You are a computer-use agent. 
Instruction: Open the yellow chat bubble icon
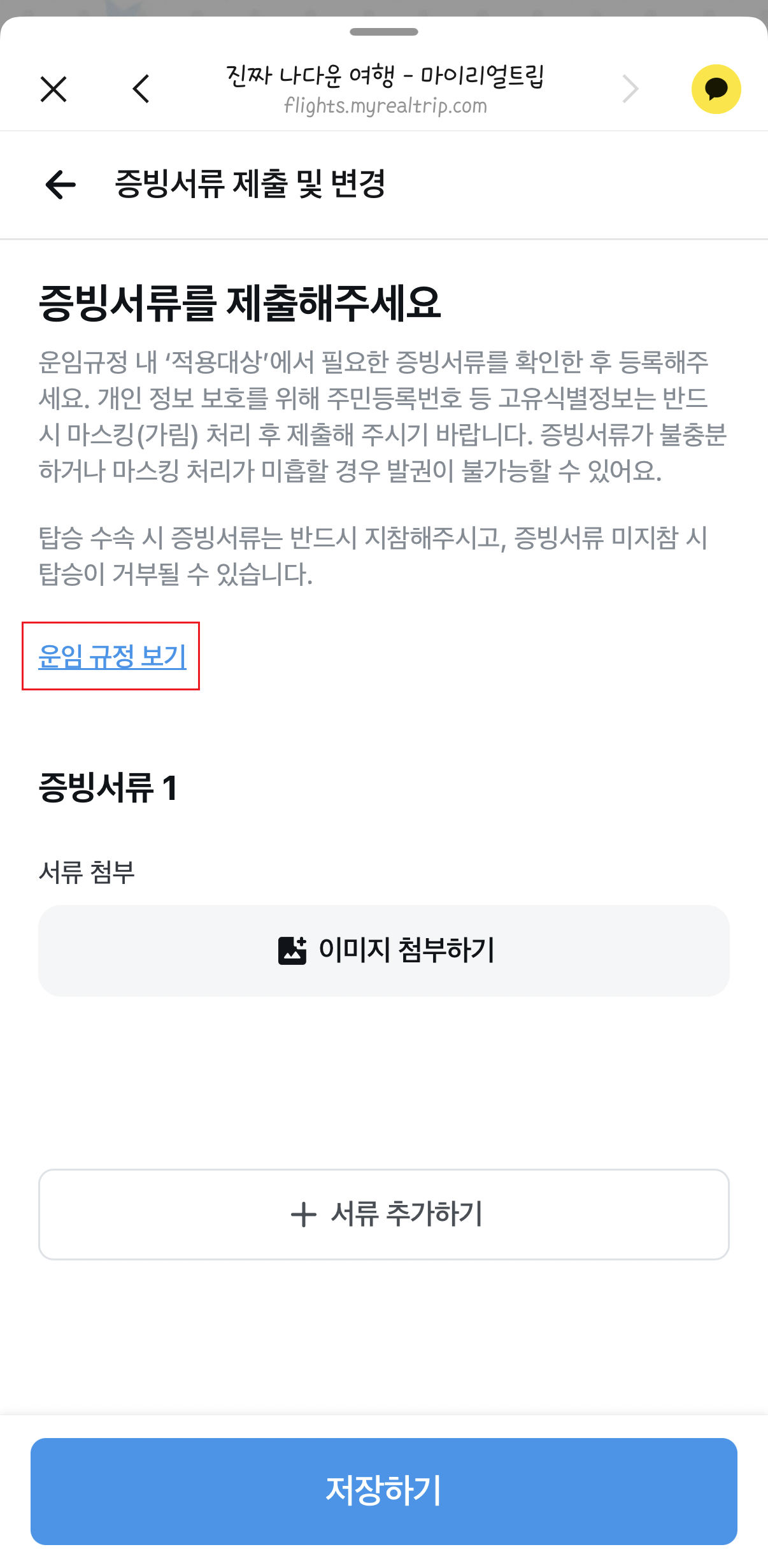click(716, 89)
